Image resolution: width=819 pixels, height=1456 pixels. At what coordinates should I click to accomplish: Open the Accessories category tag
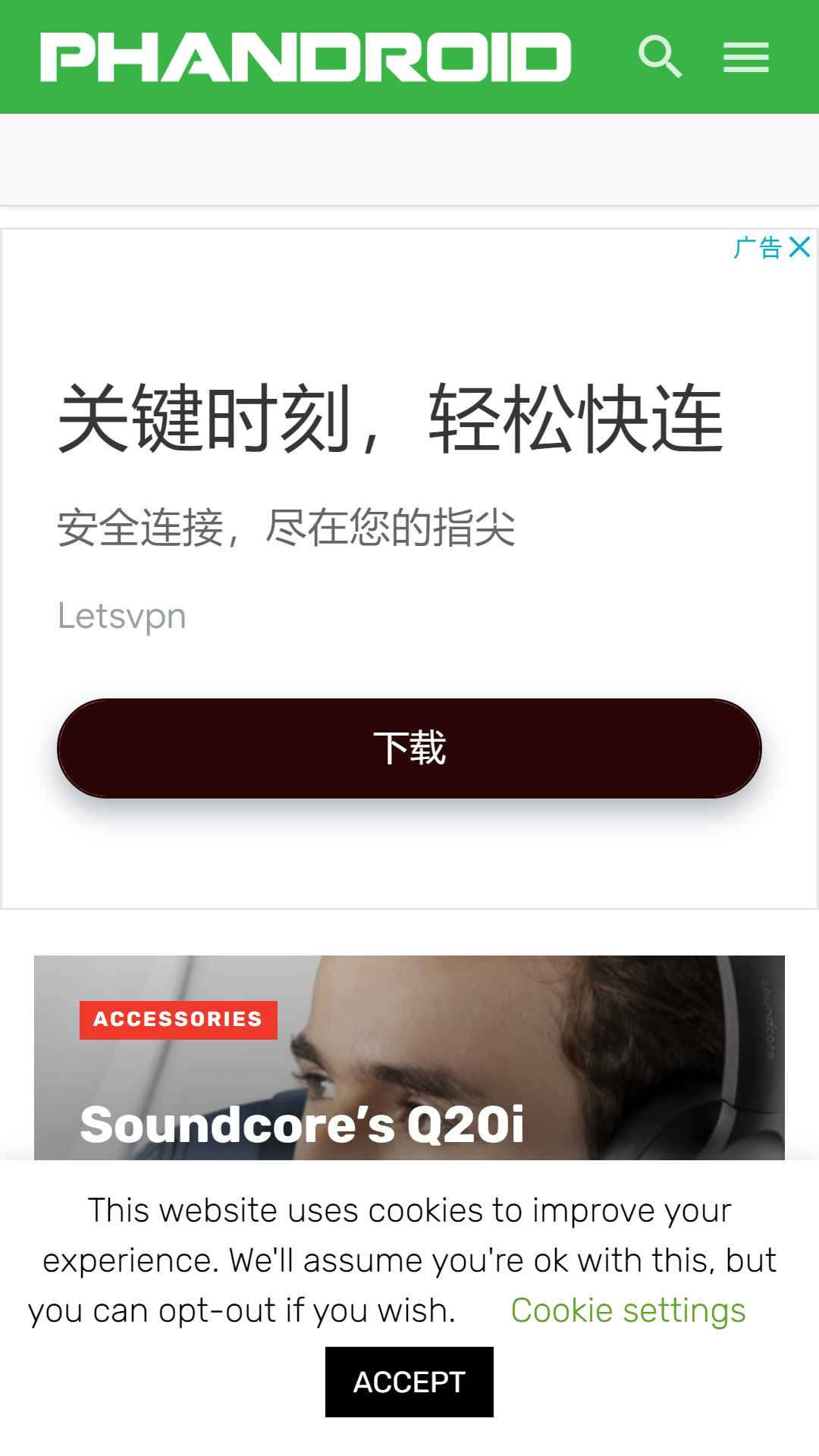(178, 1019)
